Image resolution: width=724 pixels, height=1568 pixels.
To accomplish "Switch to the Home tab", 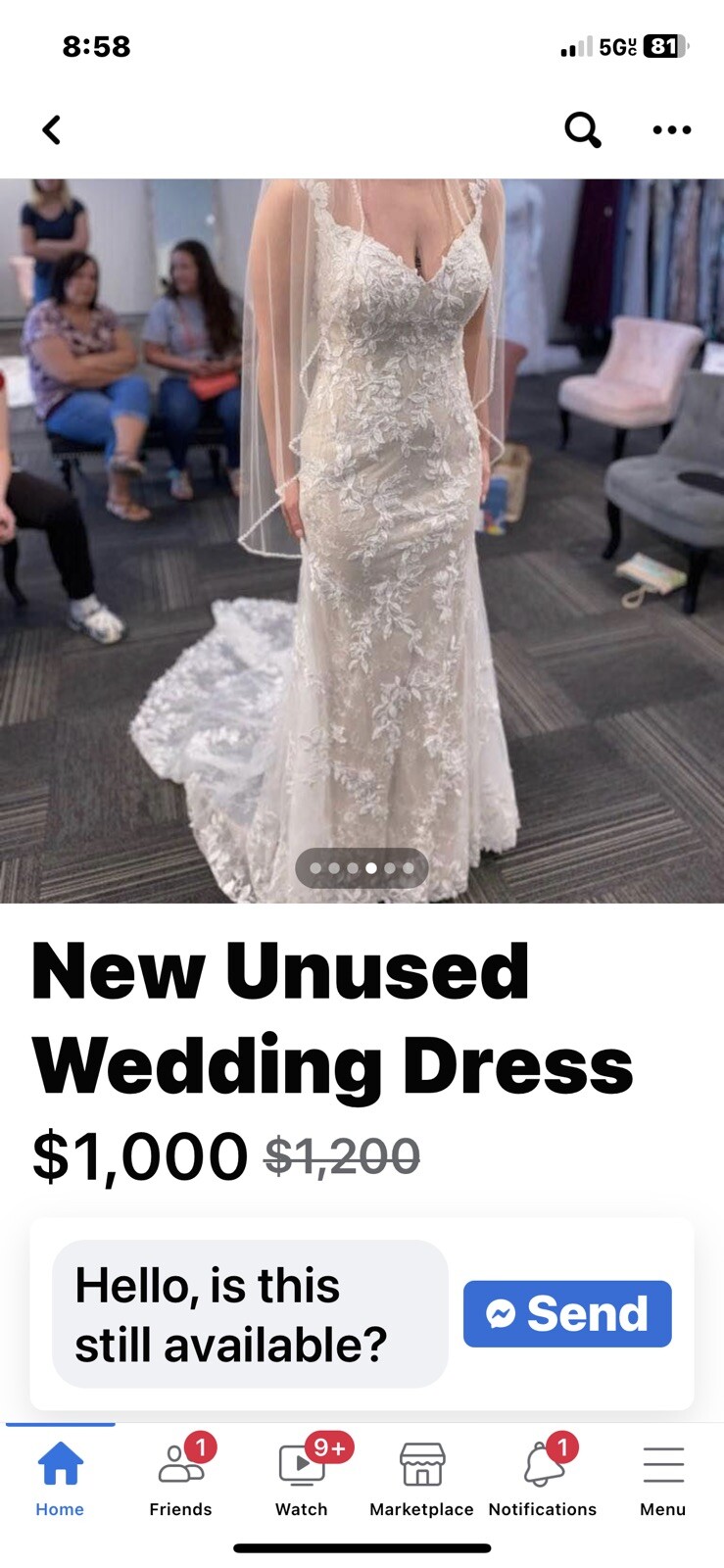I will [x=60, y=1480].
